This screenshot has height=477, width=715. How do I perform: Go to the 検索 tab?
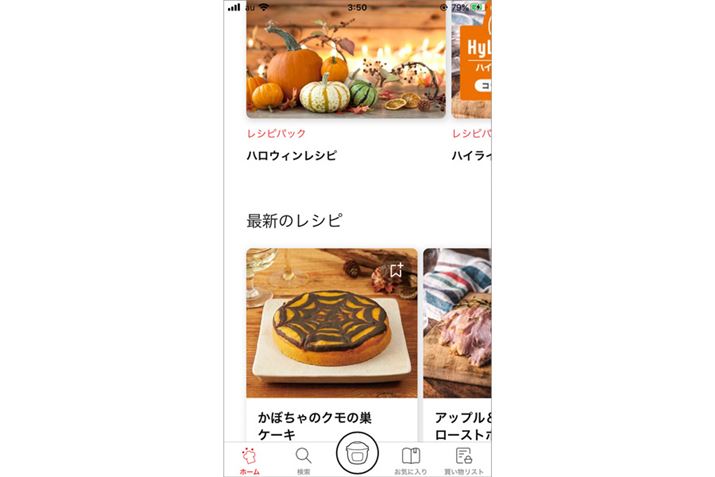[x=303, y=459]
